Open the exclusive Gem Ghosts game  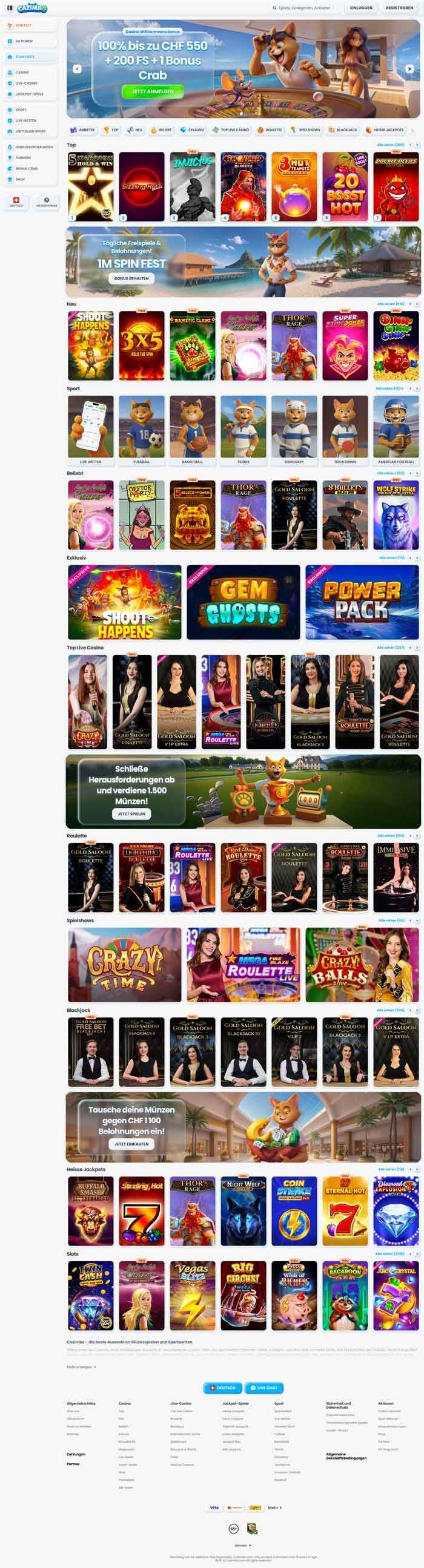pos(243,602)
